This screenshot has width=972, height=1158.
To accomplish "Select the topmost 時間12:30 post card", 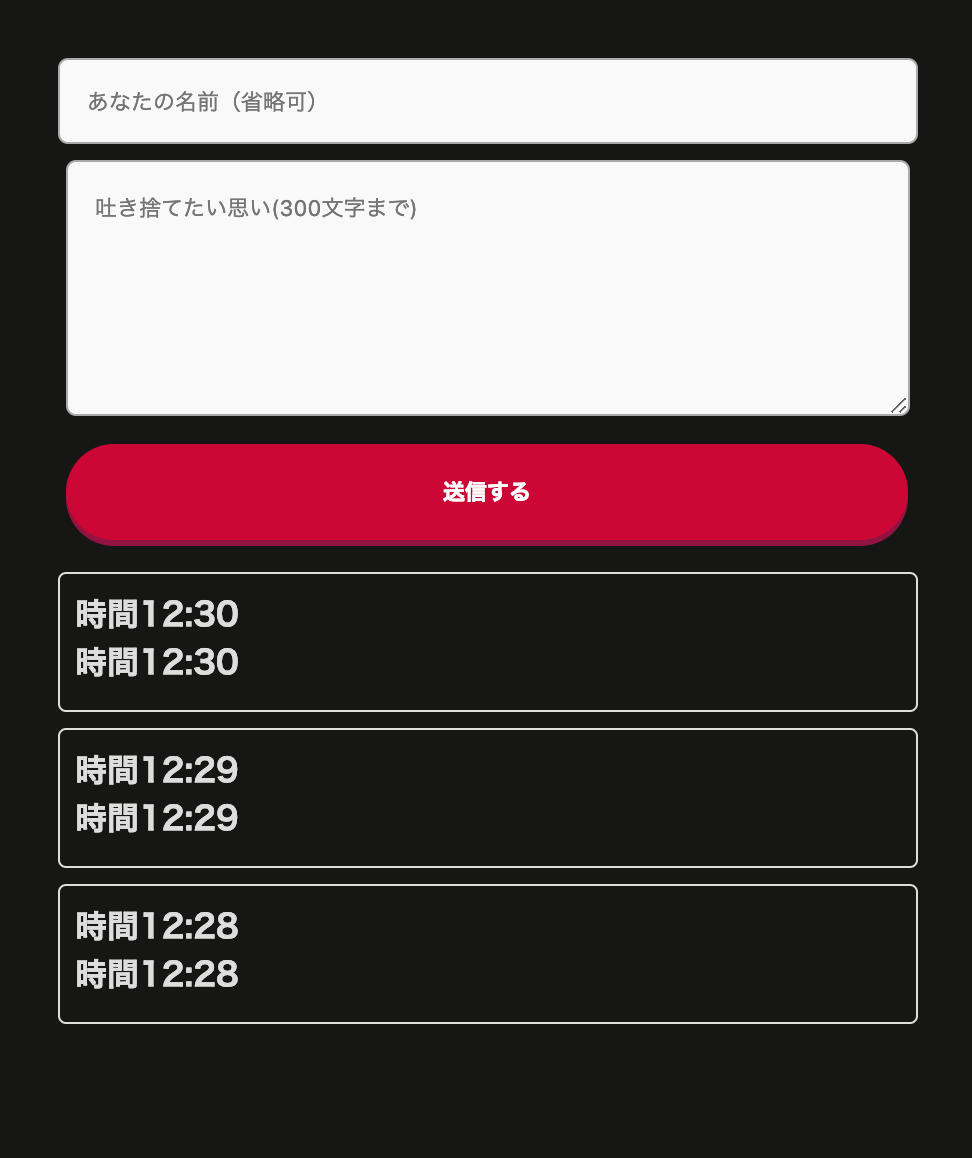I will coord(487,641).
